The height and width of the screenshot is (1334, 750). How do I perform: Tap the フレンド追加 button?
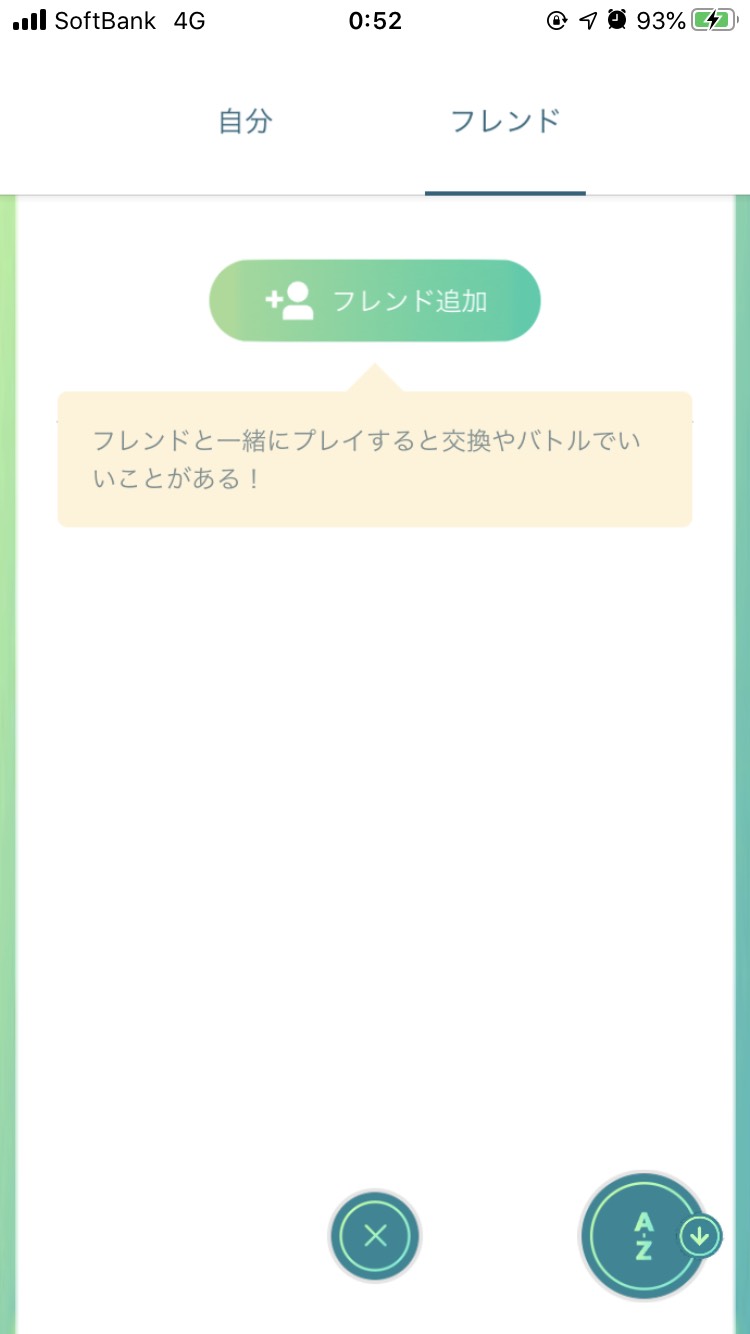pyautogui.click(x=375, y=301)
